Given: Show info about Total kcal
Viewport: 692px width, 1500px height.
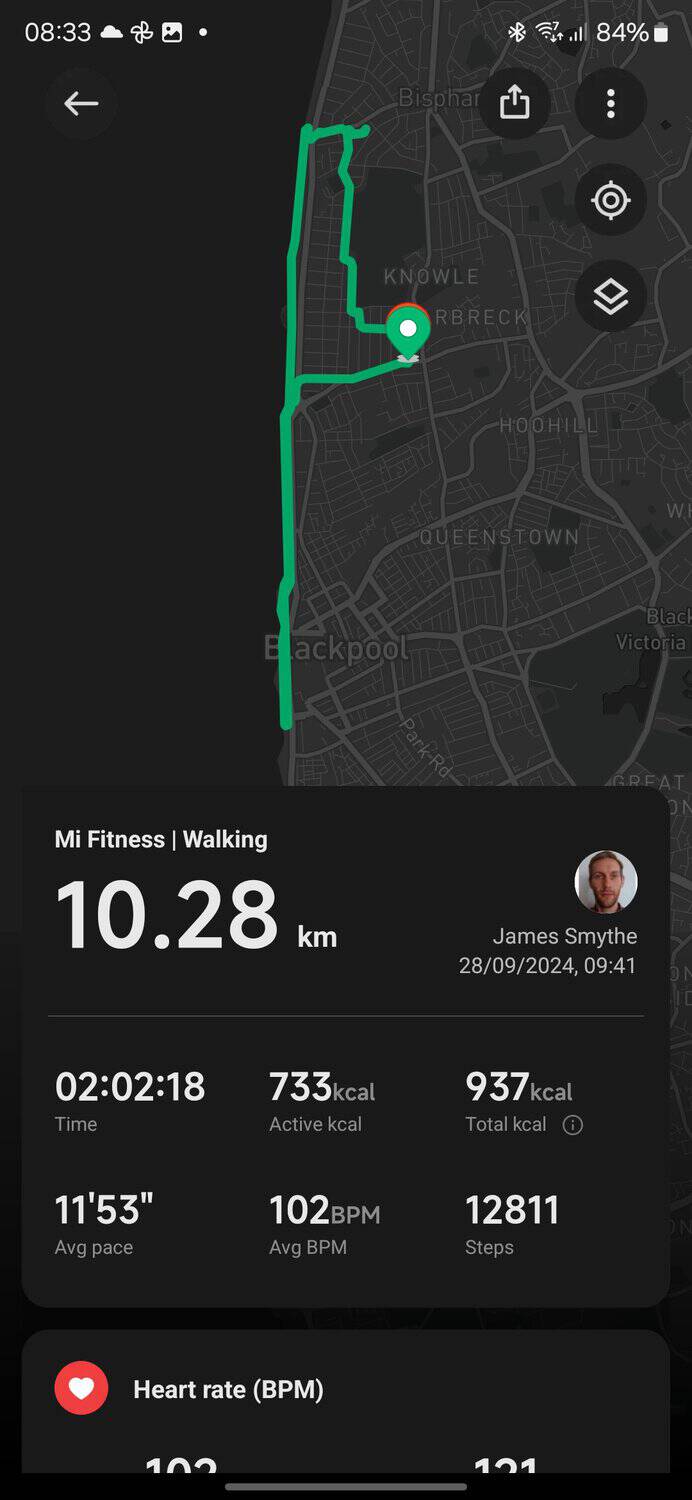Looking at the screenshot, I should coord(573,1125).
